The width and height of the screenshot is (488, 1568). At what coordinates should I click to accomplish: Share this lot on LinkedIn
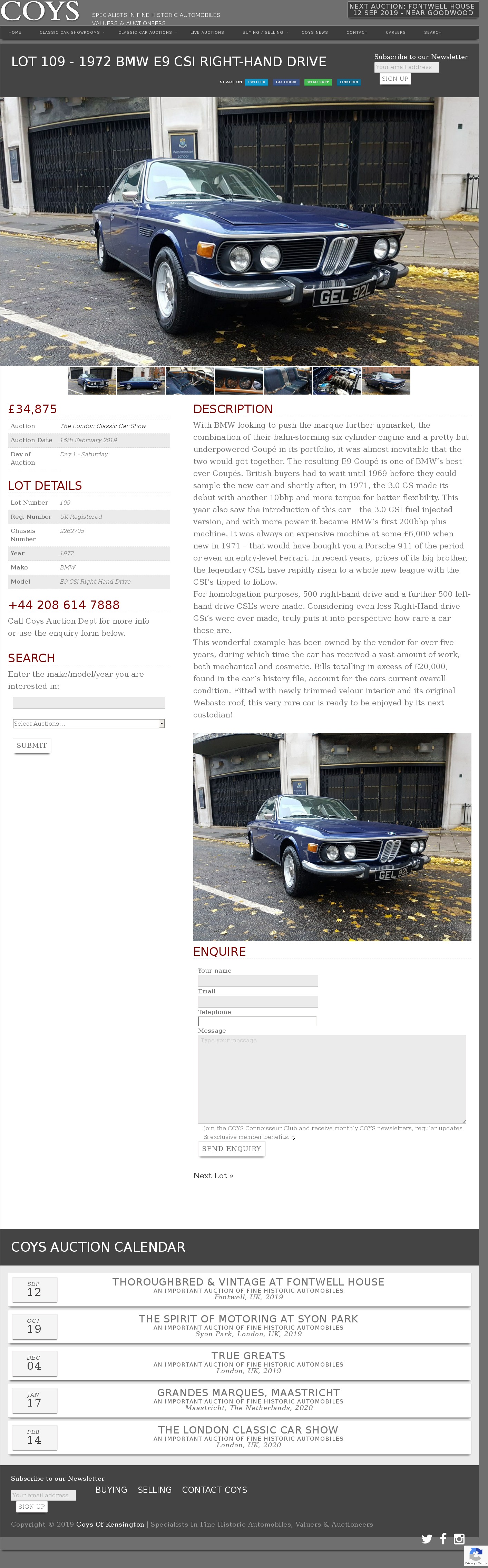click(349, 81)
